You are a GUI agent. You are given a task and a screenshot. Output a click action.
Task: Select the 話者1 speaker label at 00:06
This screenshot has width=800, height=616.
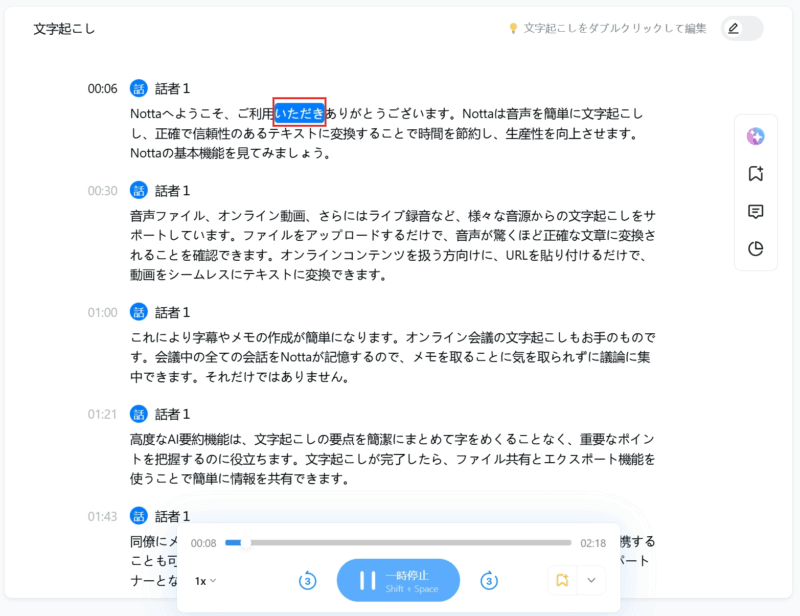pos(172,88)
